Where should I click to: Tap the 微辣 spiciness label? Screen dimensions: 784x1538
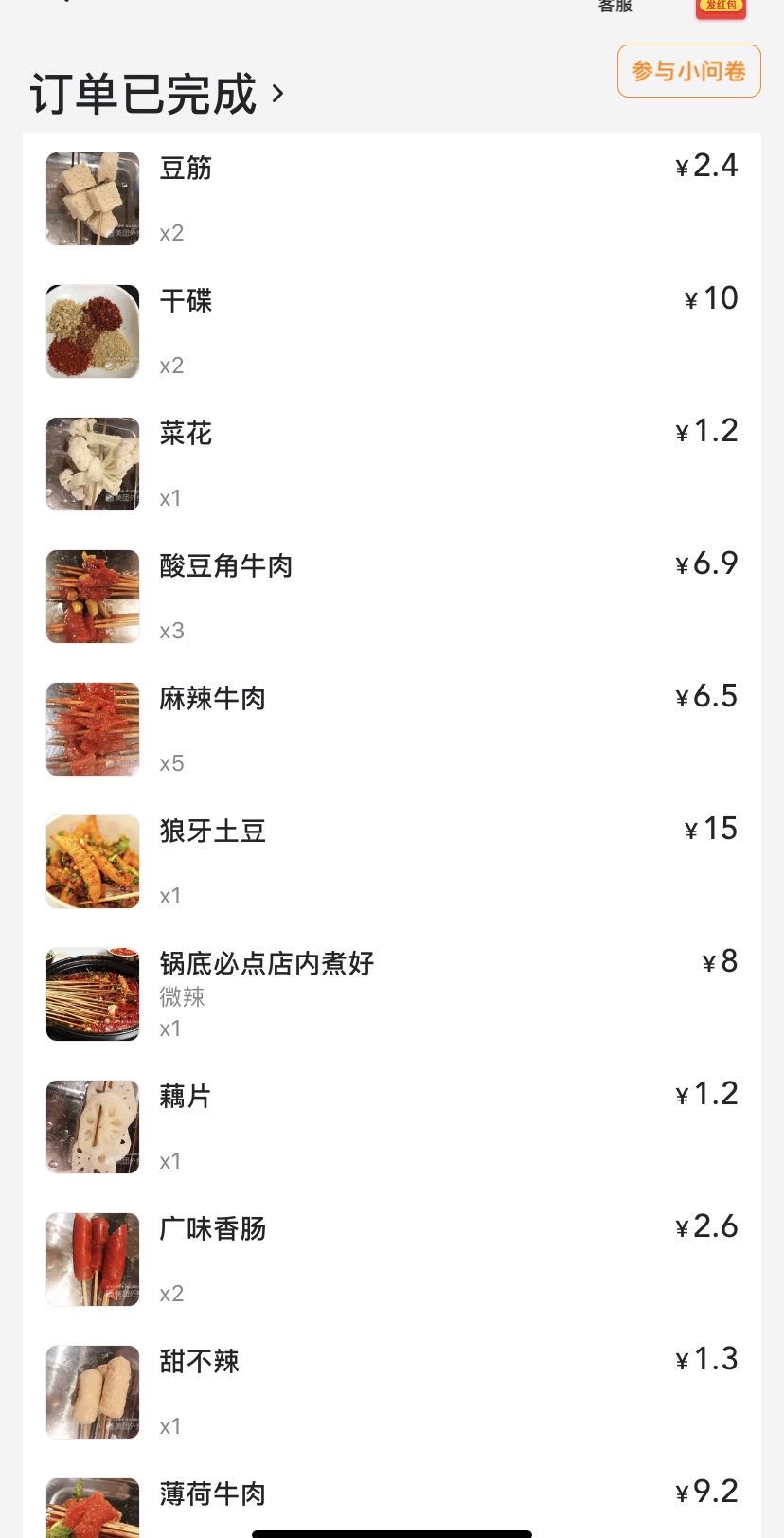(x=182, y=997)
